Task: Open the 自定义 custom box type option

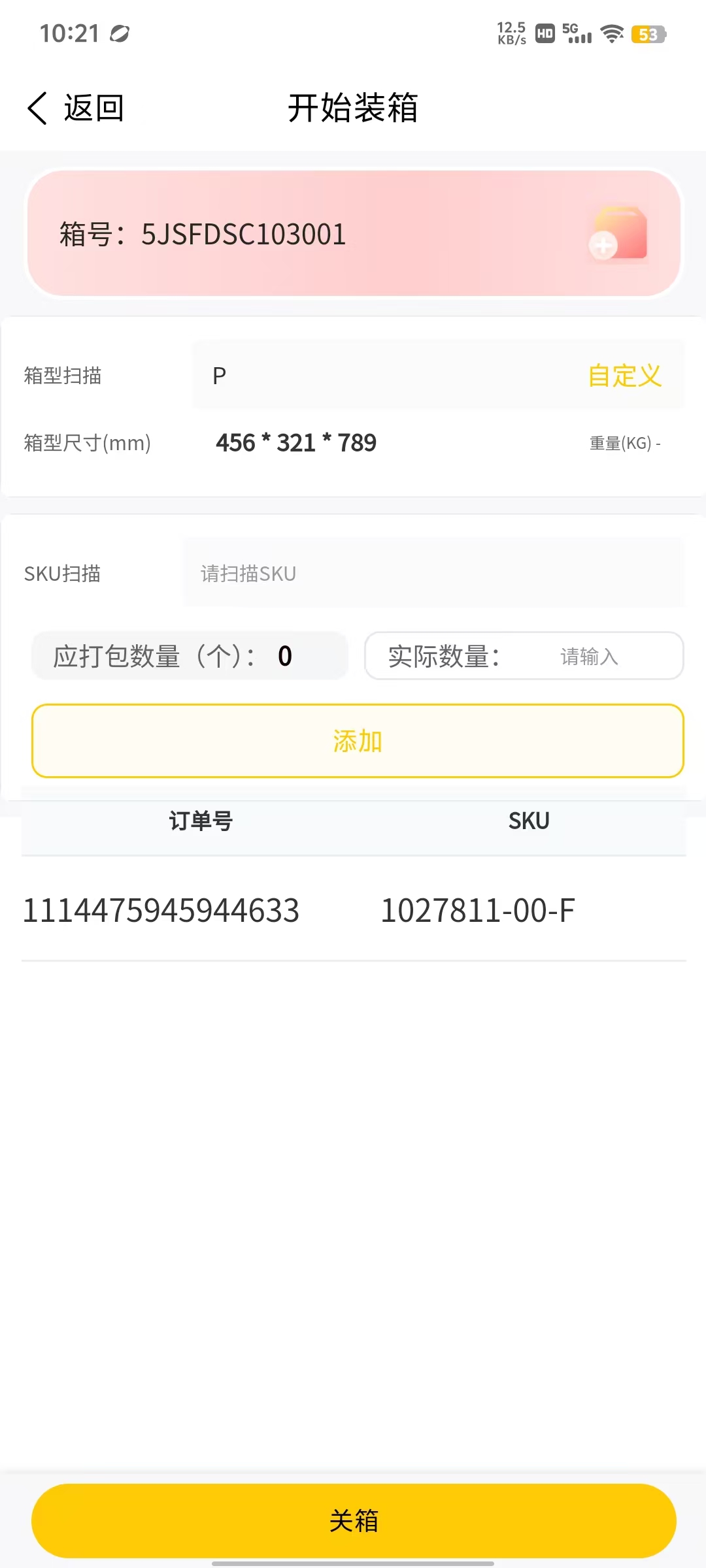Action: (623, 375)
